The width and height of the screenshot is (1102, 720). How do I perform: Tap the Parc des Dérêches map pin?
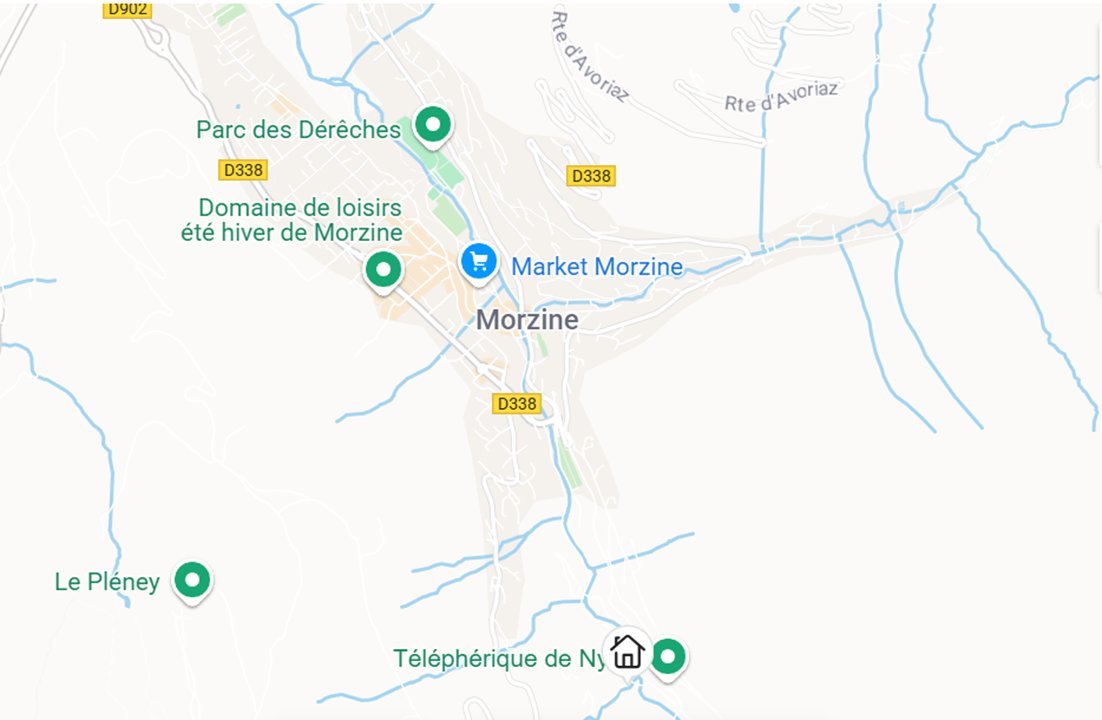(x=433, y=126)
